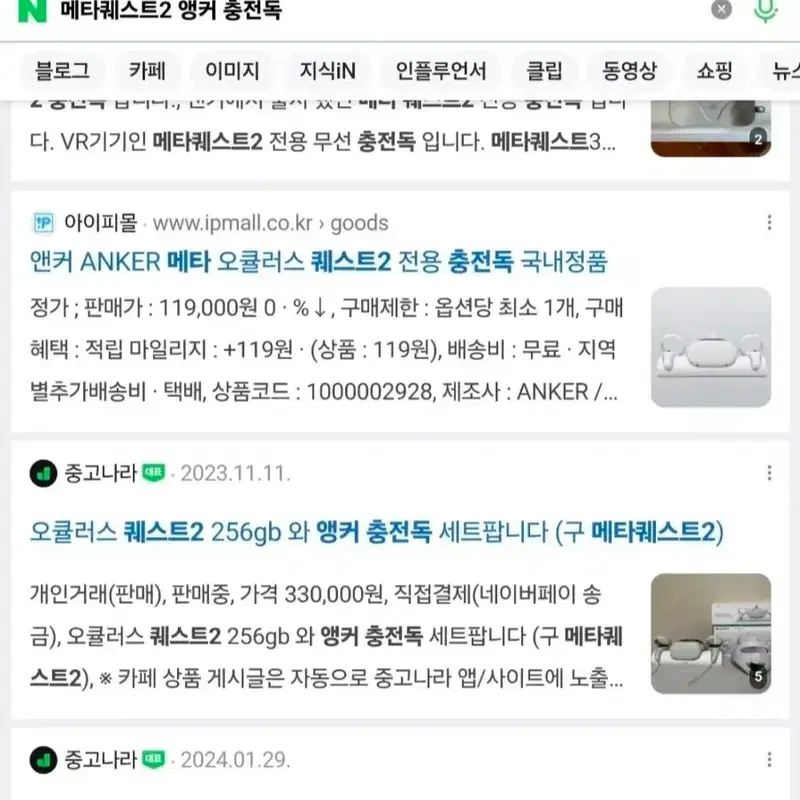
Task: Select the 이미지 tab
Action: (x=232, y=70)
